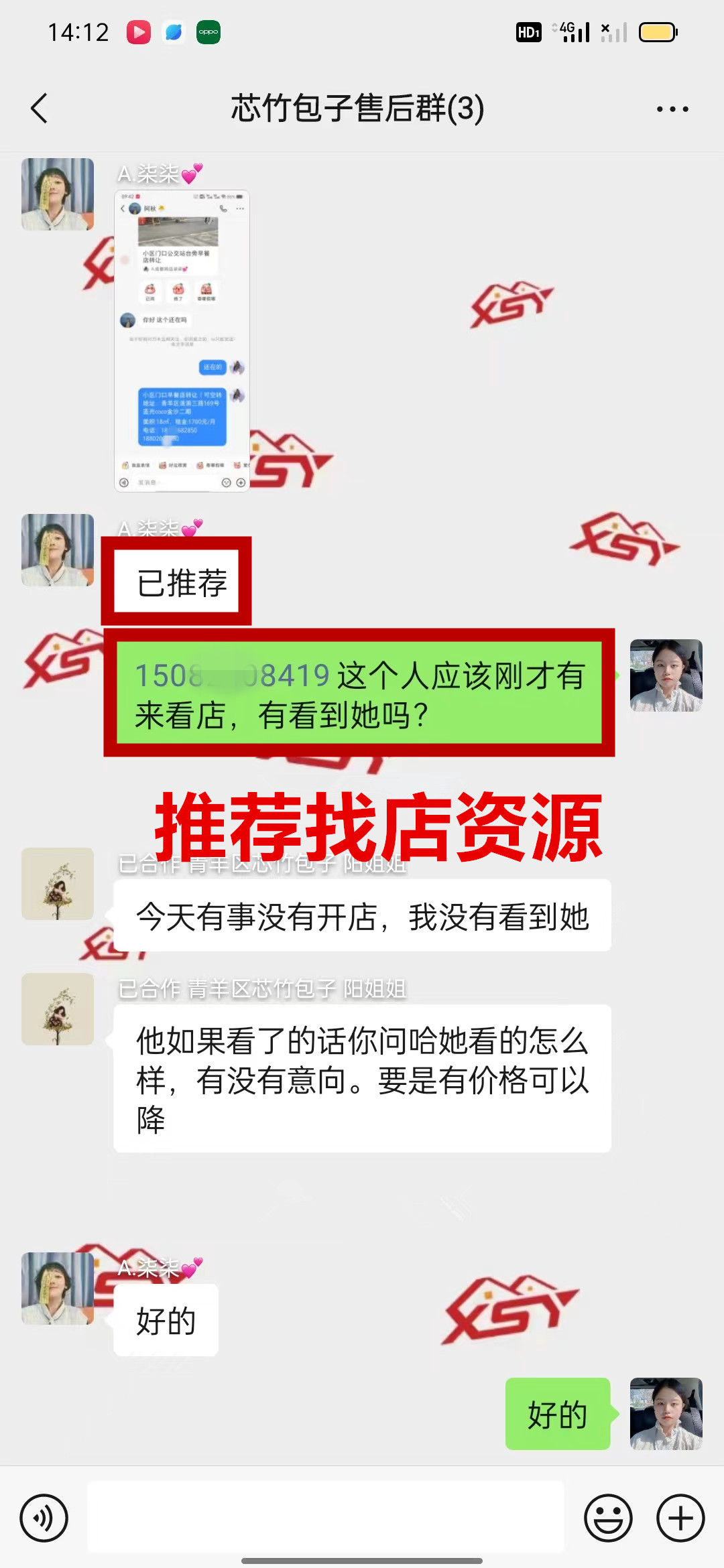The height and width of the screenshot is (1568, 724).
Task: Open A.柒柒's avatar beside the 已推荐 message
Action: click(58, 550)
